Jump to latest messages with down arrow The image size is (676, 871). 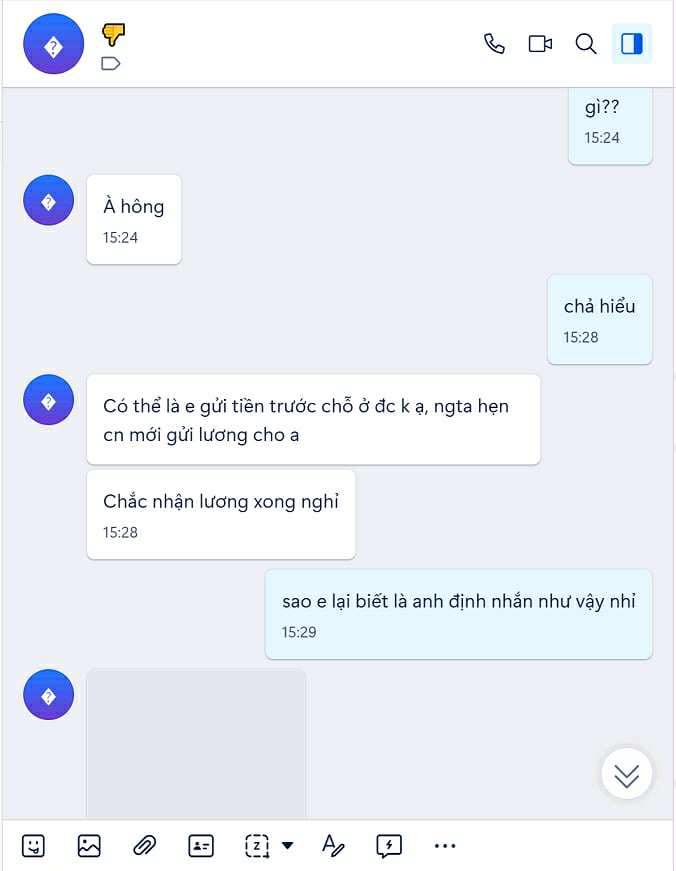pyautogui.click(x=627, y=773)
